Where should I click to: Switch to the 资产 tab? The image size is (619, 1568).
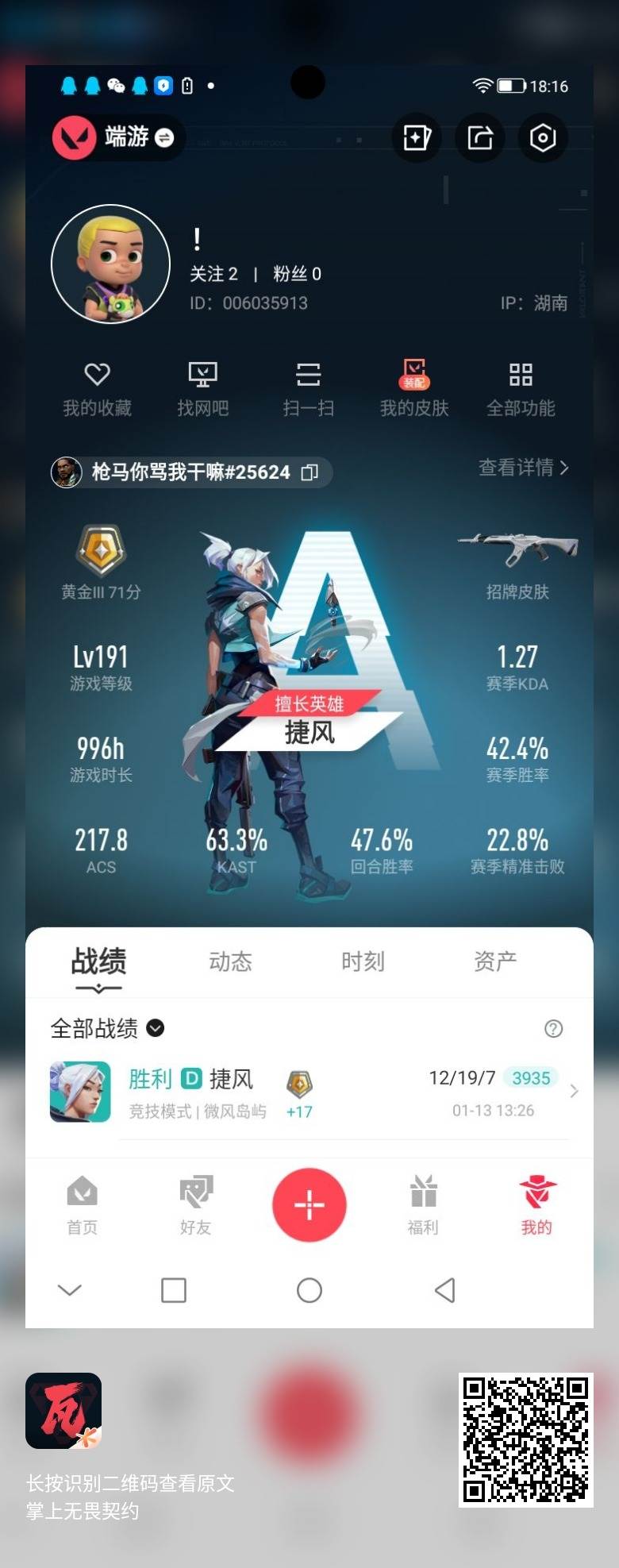click(x=494, y=961)
